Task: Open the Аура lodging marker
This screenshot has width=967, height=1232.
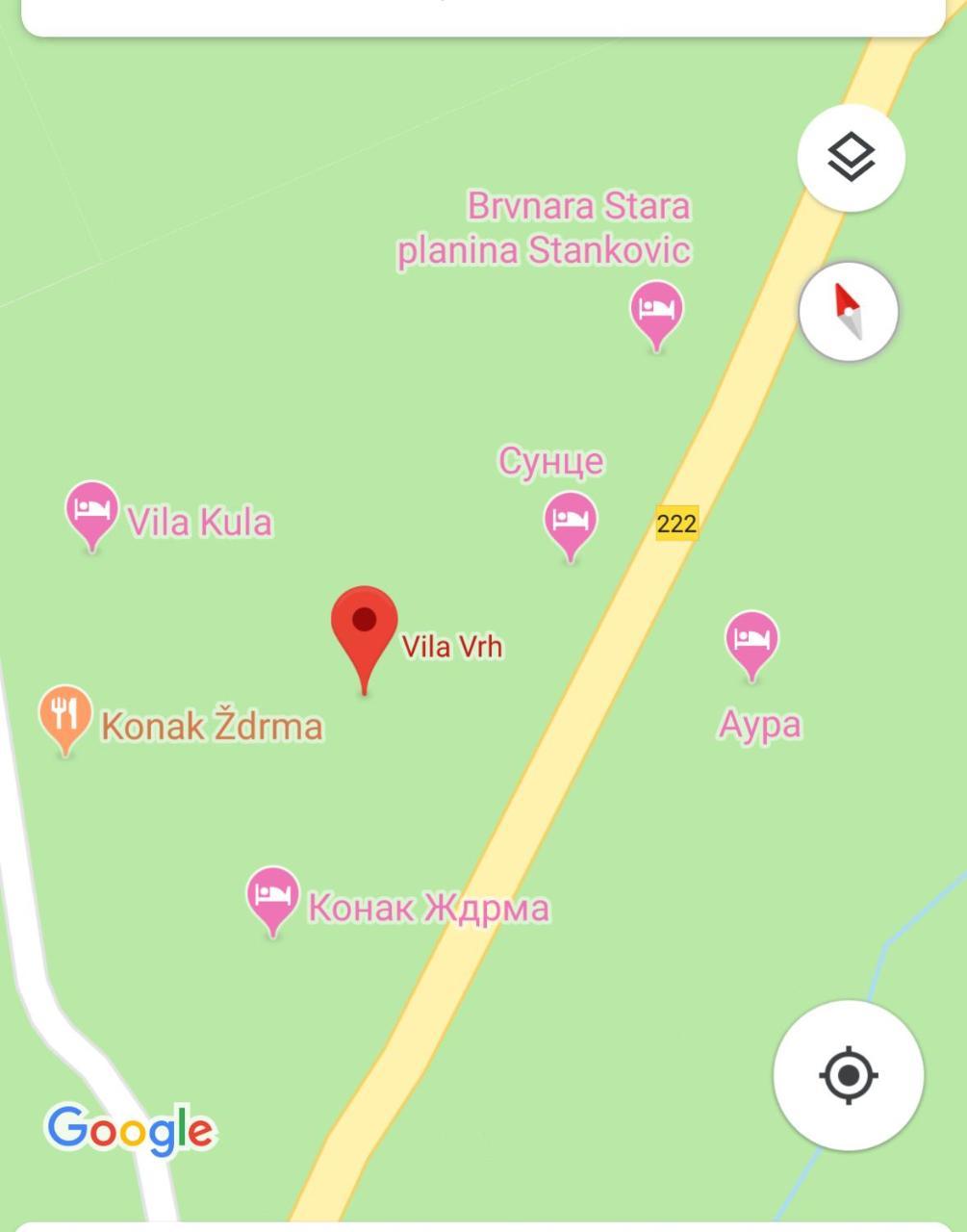Action: pos(751,641)
